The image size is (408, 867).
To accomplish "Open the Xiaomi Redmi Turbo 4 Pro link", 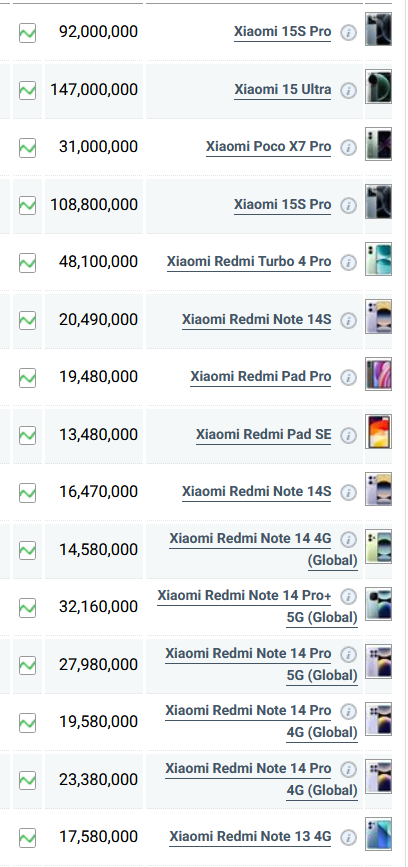I will 249,262.
